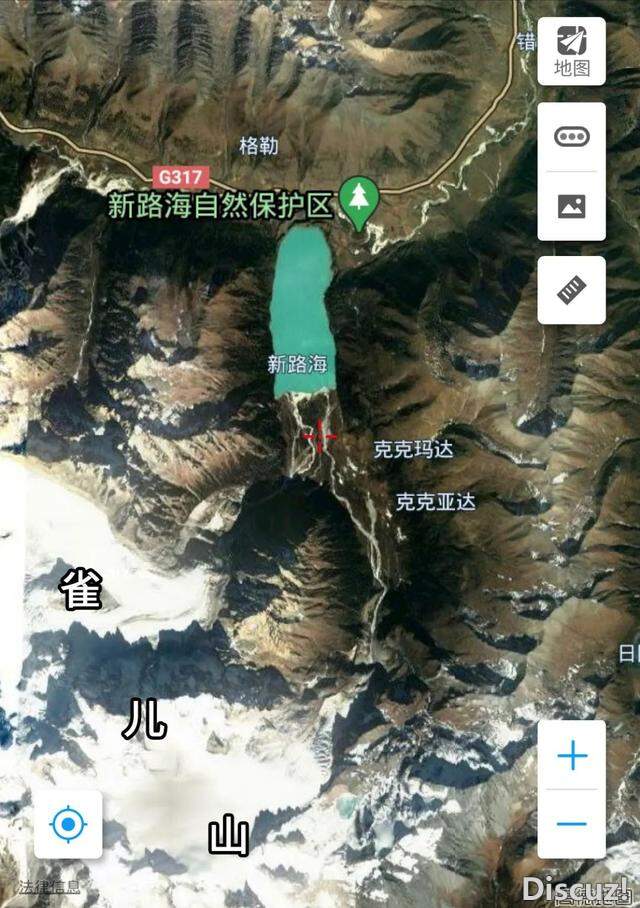Select the ruler distance measuring tool

(572, 290)
